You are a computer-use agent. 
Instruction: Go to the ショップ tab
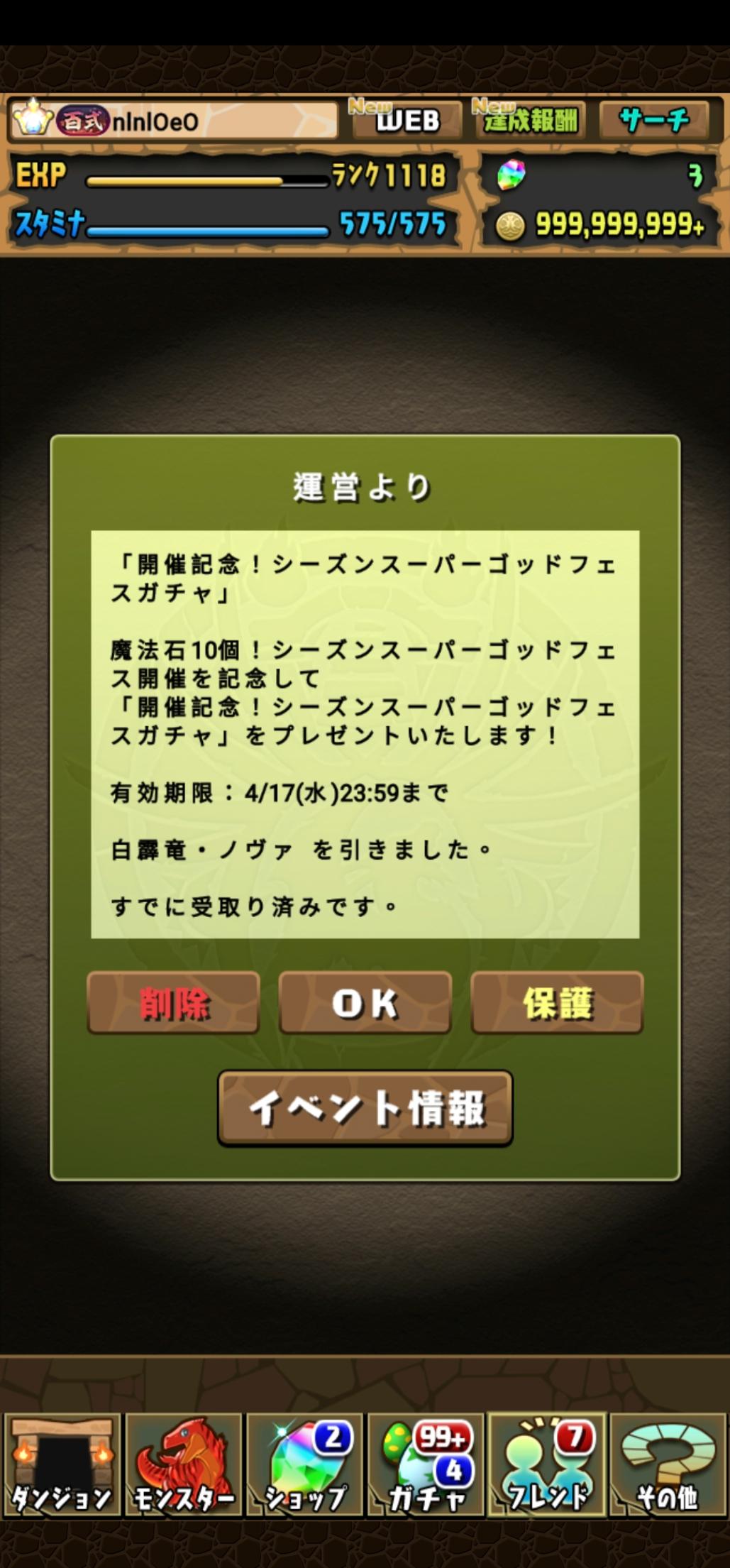click(x=305, y=1464)
